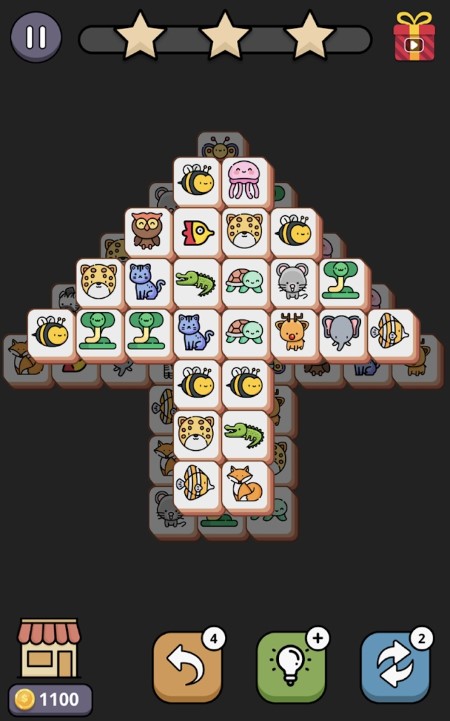The image size is (450, 721).
Task: Choose the elephant tile
Action: (342, 333)
